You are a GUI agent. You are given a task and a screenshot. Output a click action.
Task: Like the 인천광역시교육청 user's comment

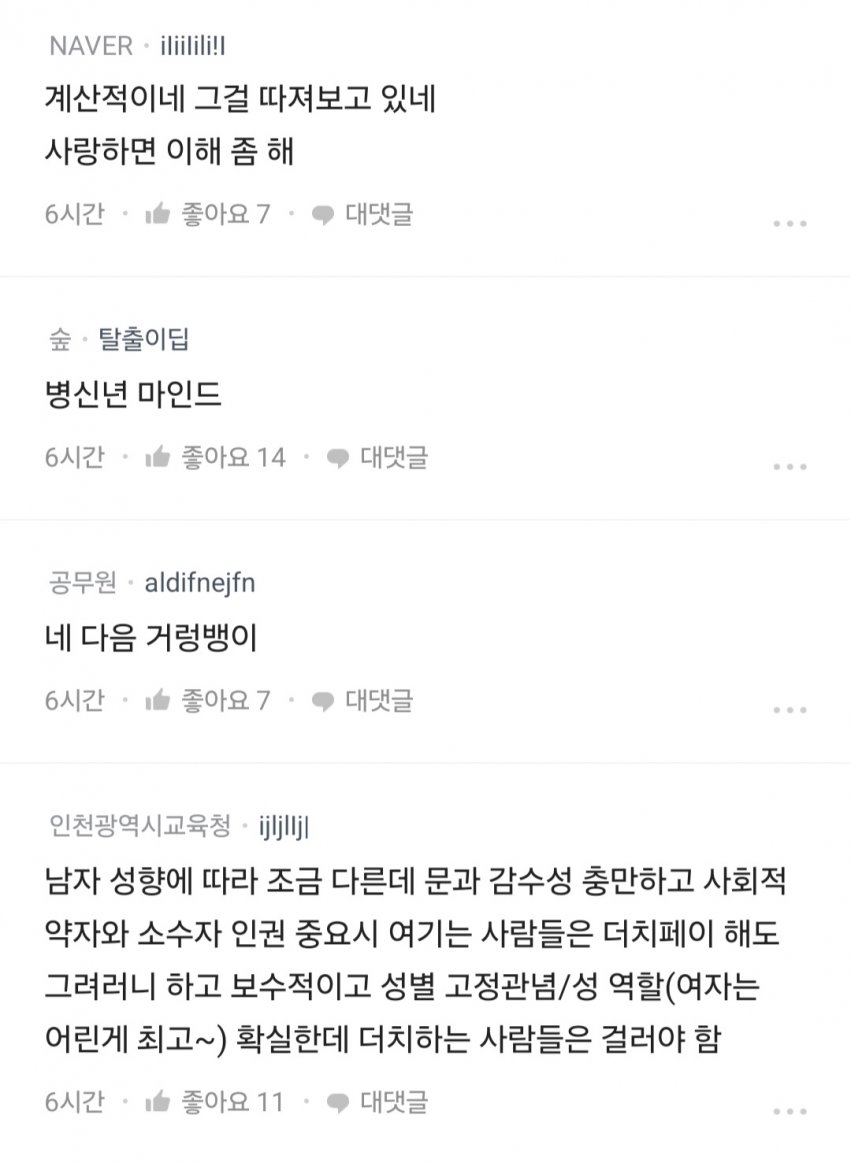tap(214, 1103)
